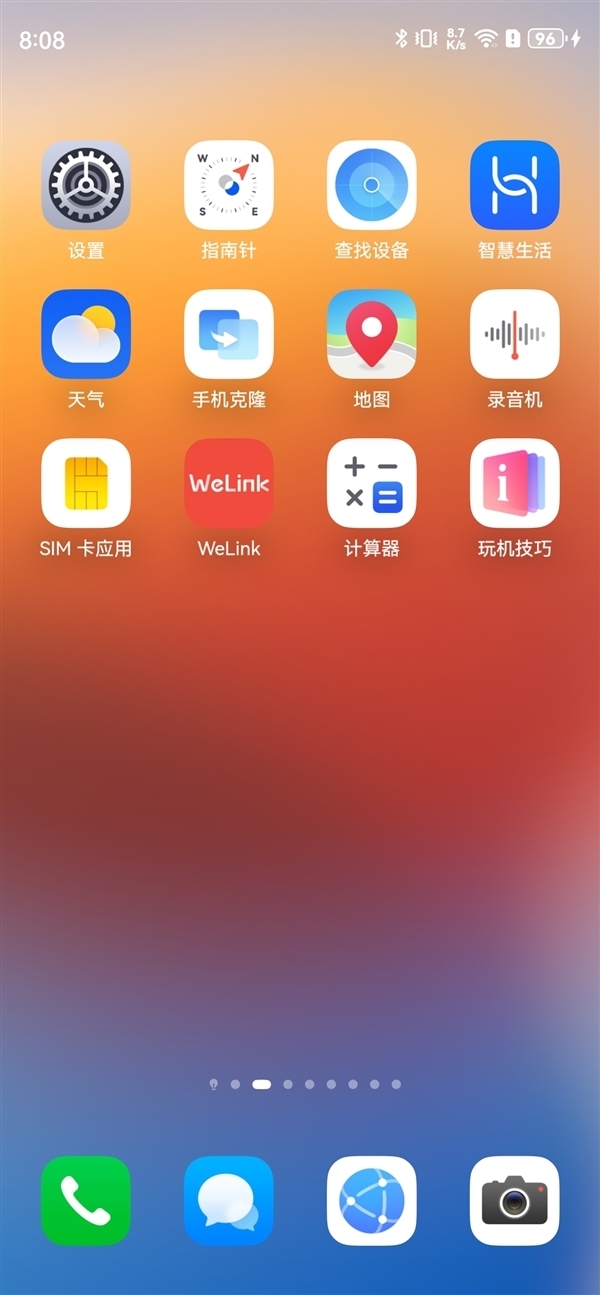Image resolution: width=600 pixels, height=1295 pixels.
Task: Launch the WeLink app
Action: 229,483
